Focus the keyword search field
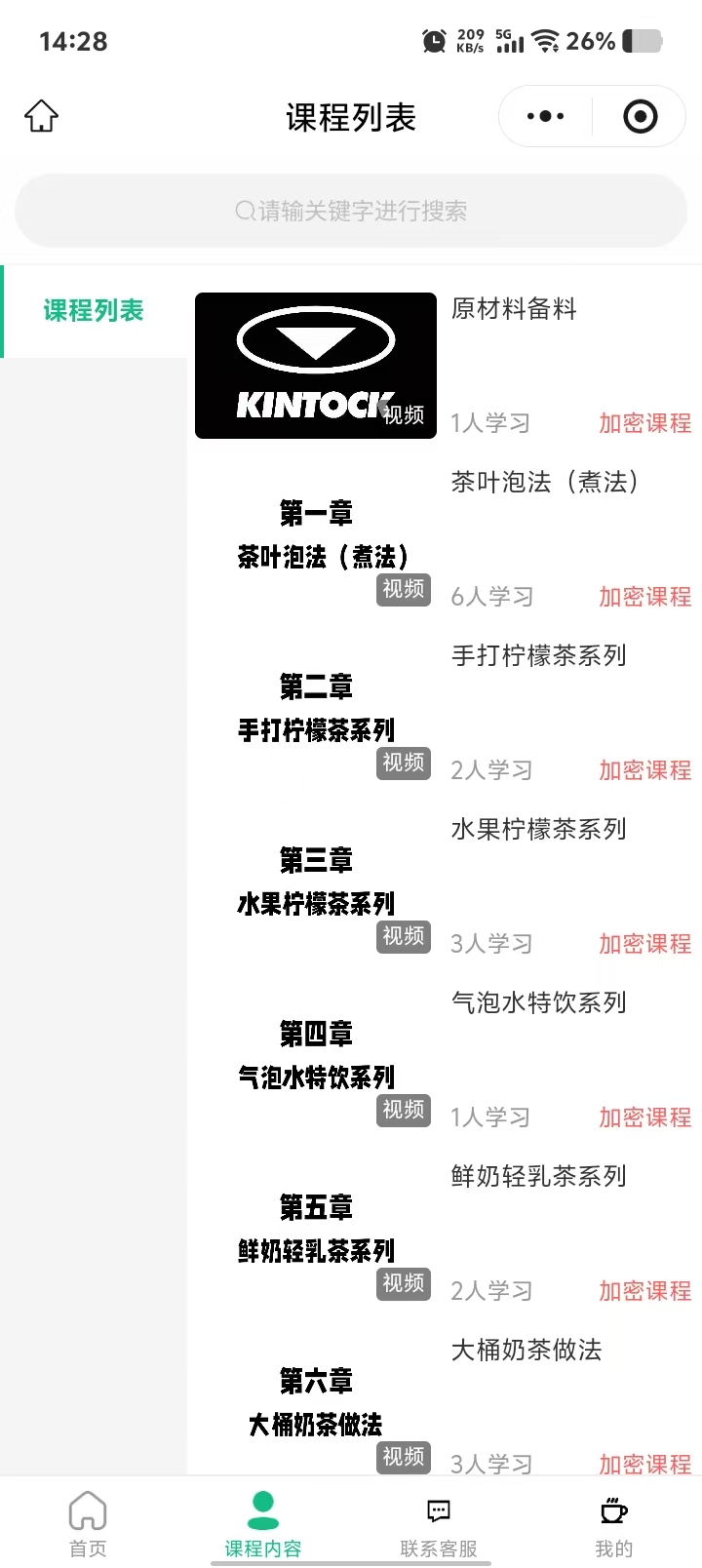 pyautogui.click(x=351, y=211)
